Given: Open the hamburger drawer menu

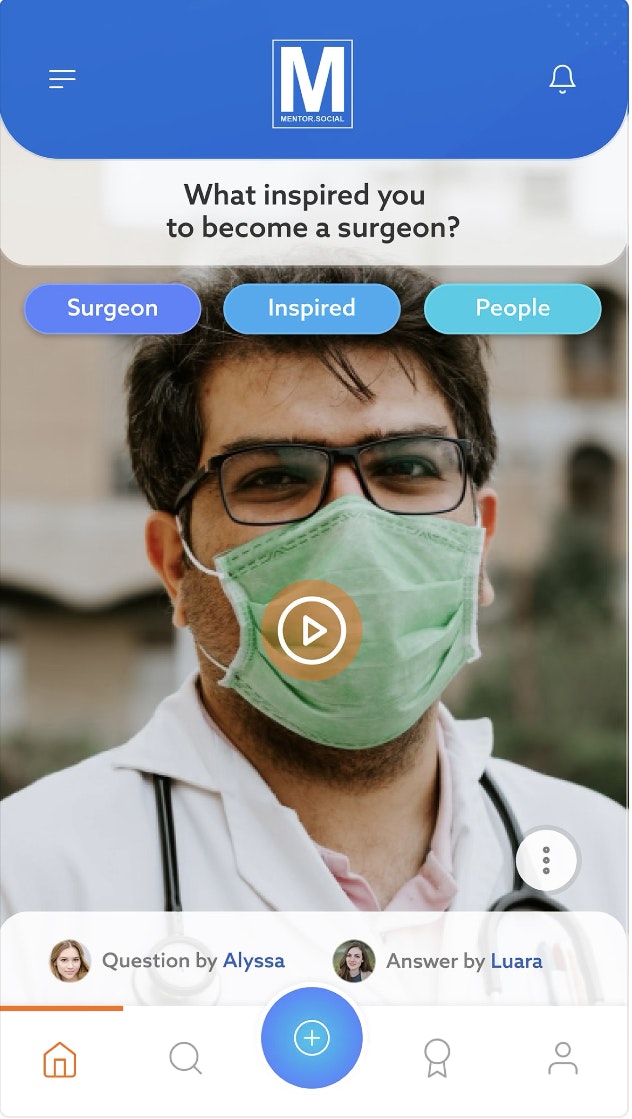Looking at the screenshot, I should pos(63,80).
